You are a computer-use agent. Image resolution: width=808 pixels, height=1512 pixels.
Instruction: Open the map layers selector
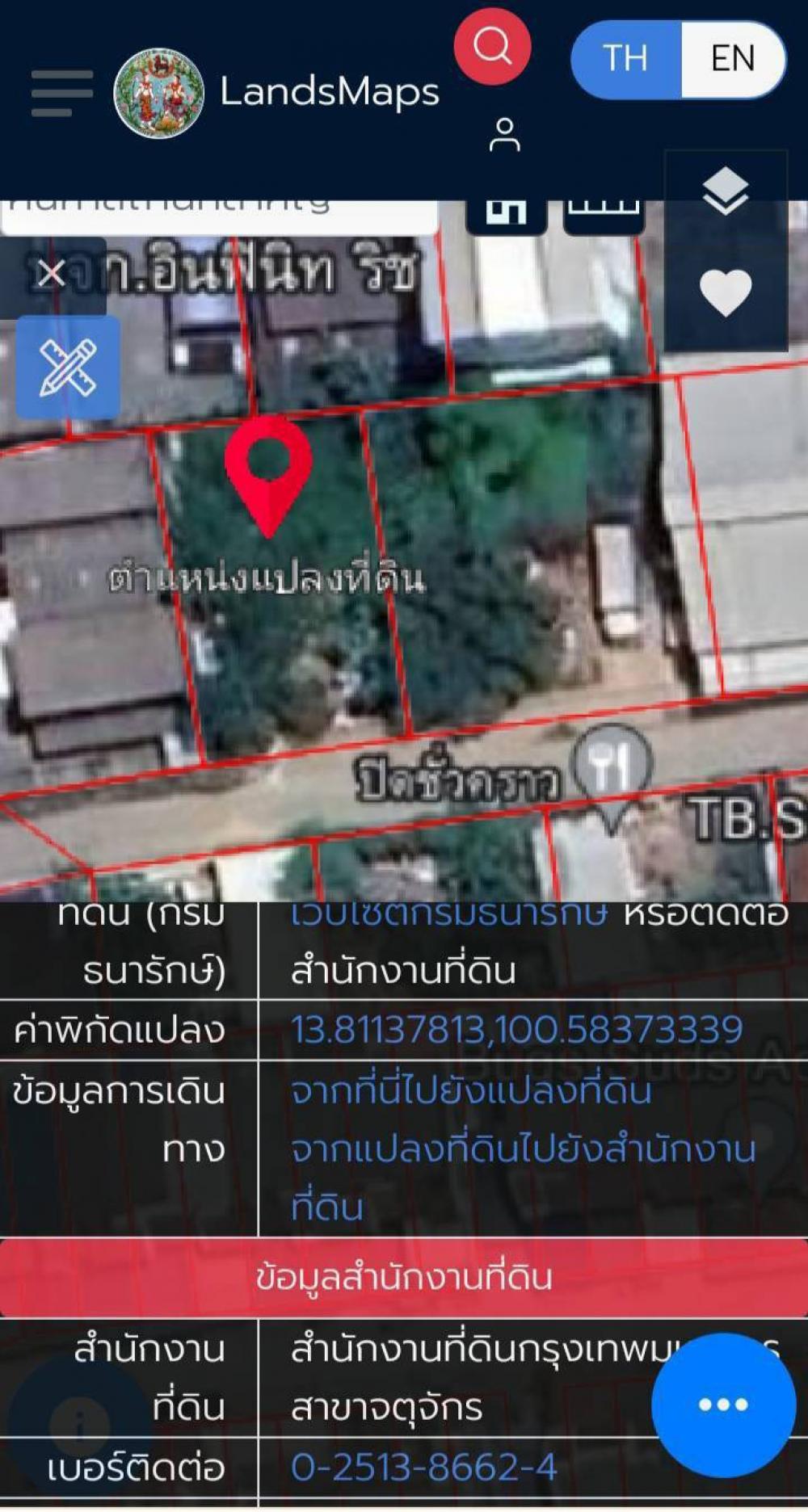click(x=726, y=191)
